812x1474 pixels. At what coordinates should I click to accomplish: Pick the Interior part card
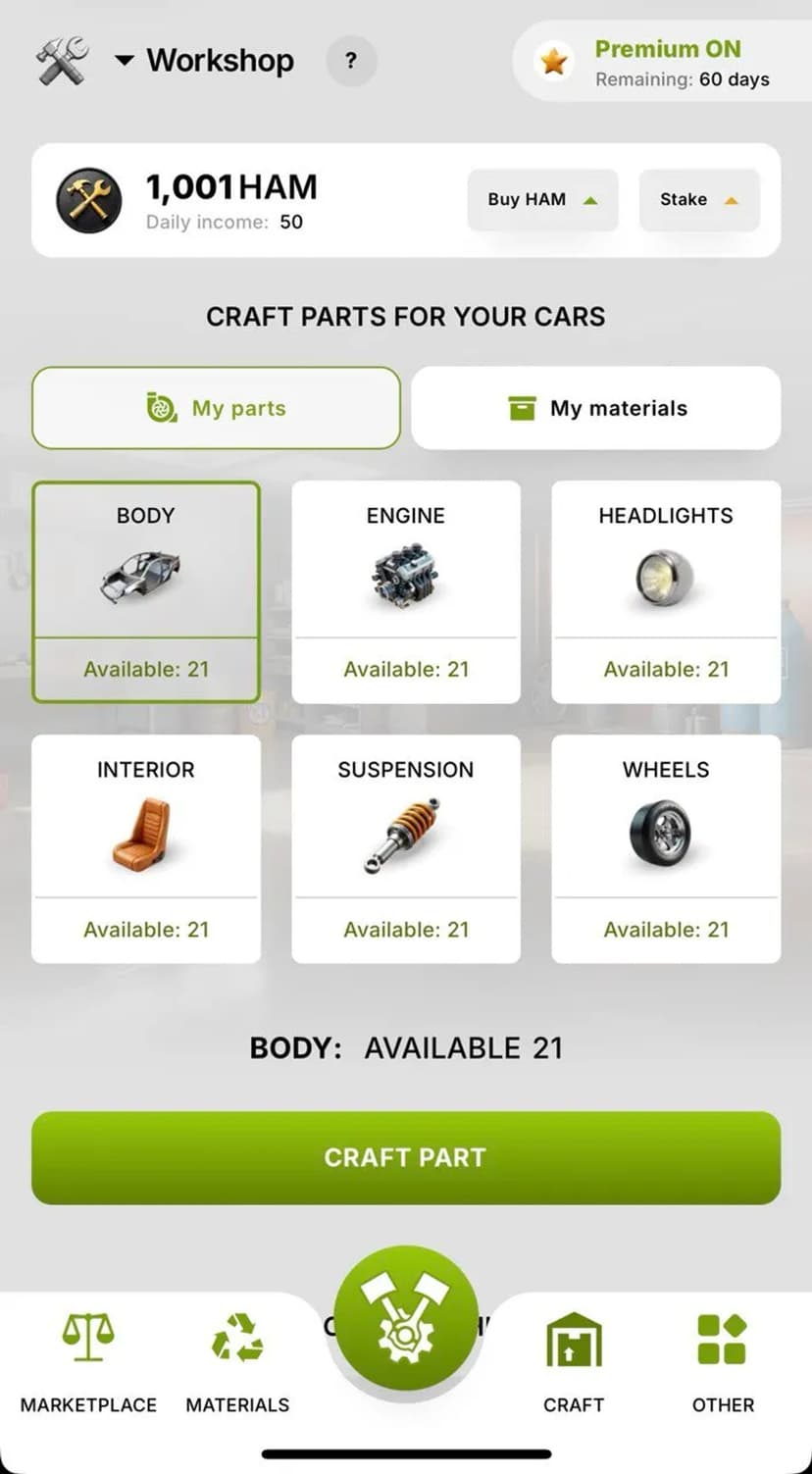coord(146,848)
